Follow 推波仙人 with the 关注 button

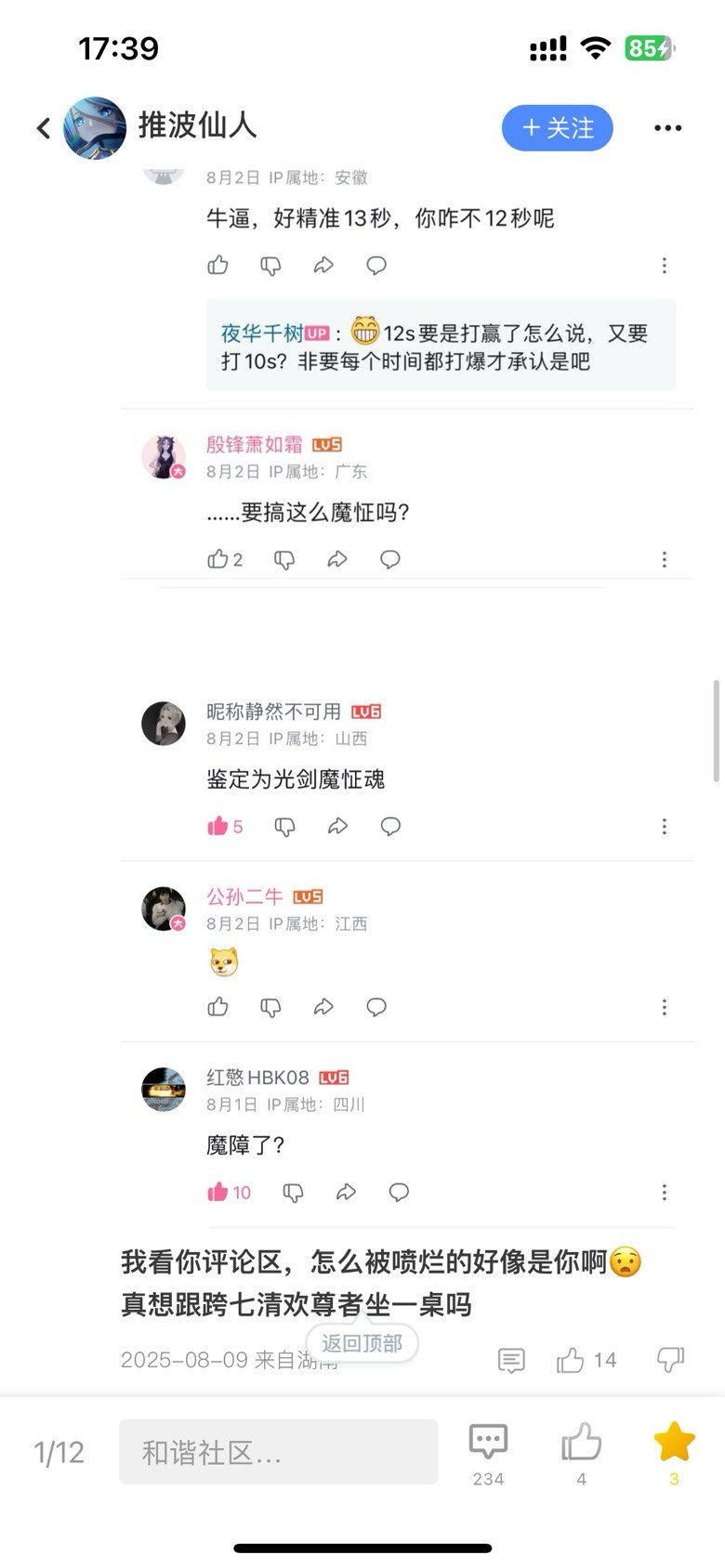558,128
